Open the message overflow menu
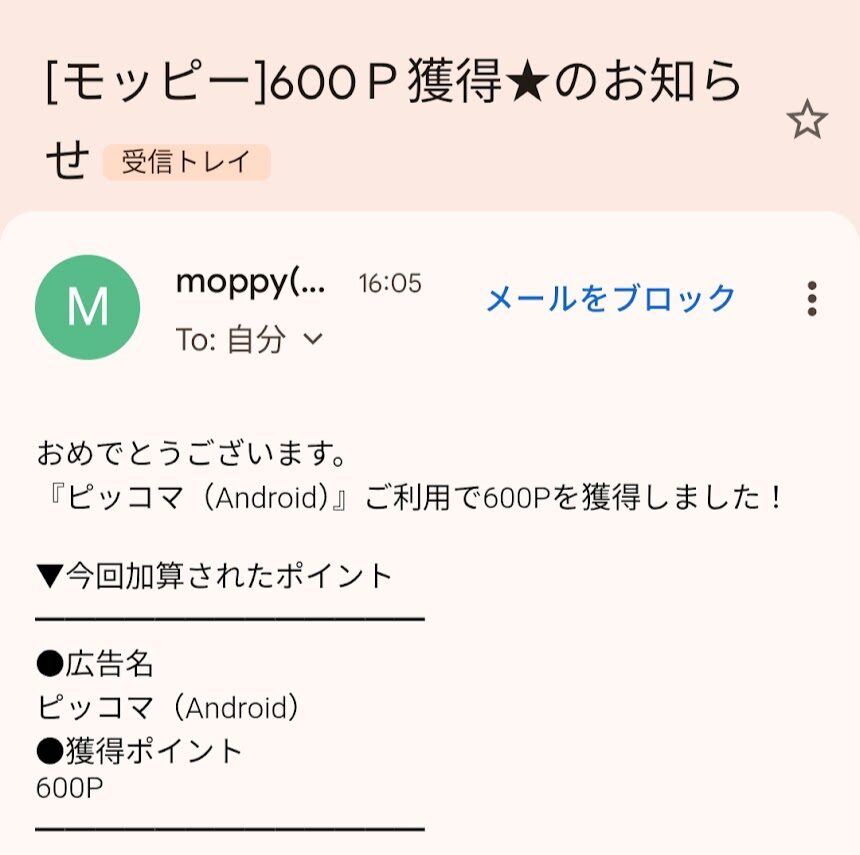The height and width of the screenshot is (855, 860). 812,298
